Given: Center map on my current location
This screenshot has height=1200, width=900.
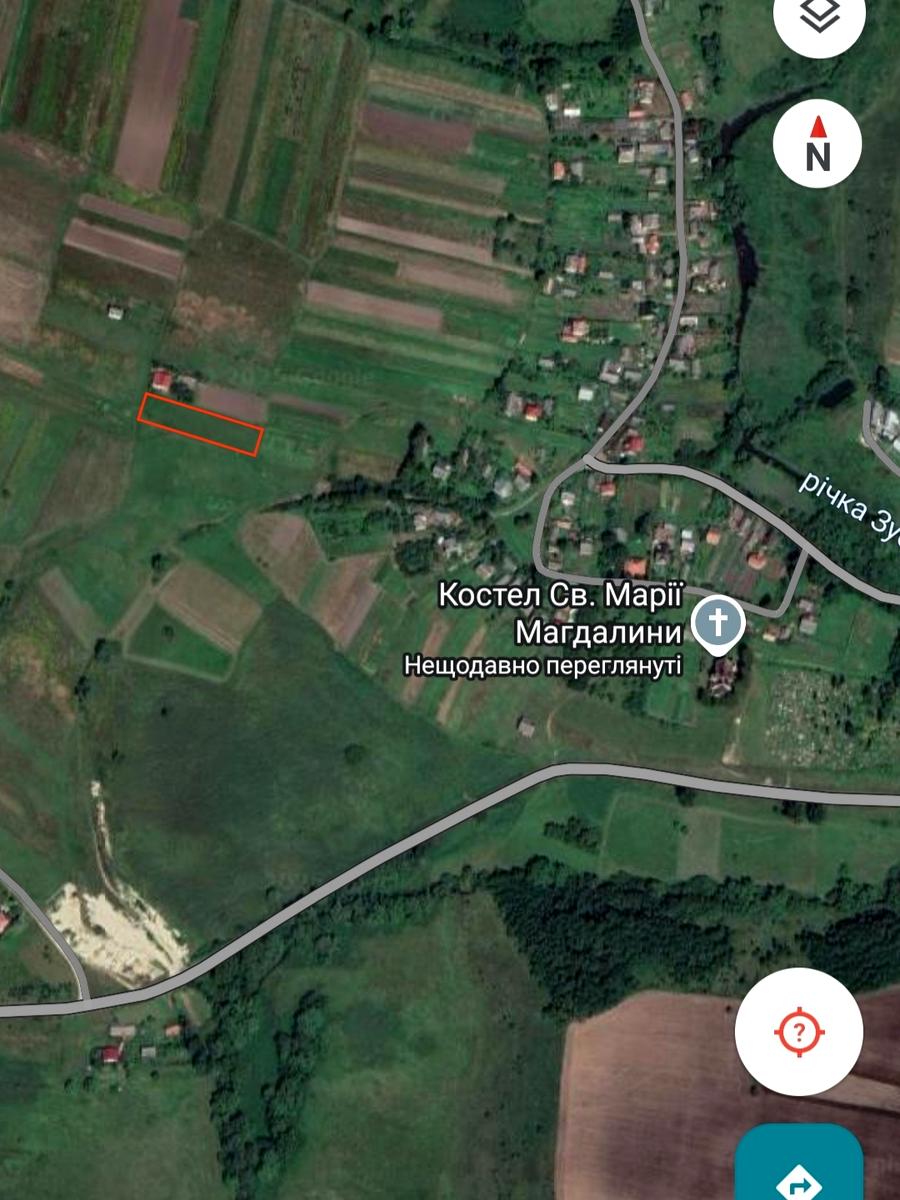Looking at the screenshot, I should [x=798, y=1031].
